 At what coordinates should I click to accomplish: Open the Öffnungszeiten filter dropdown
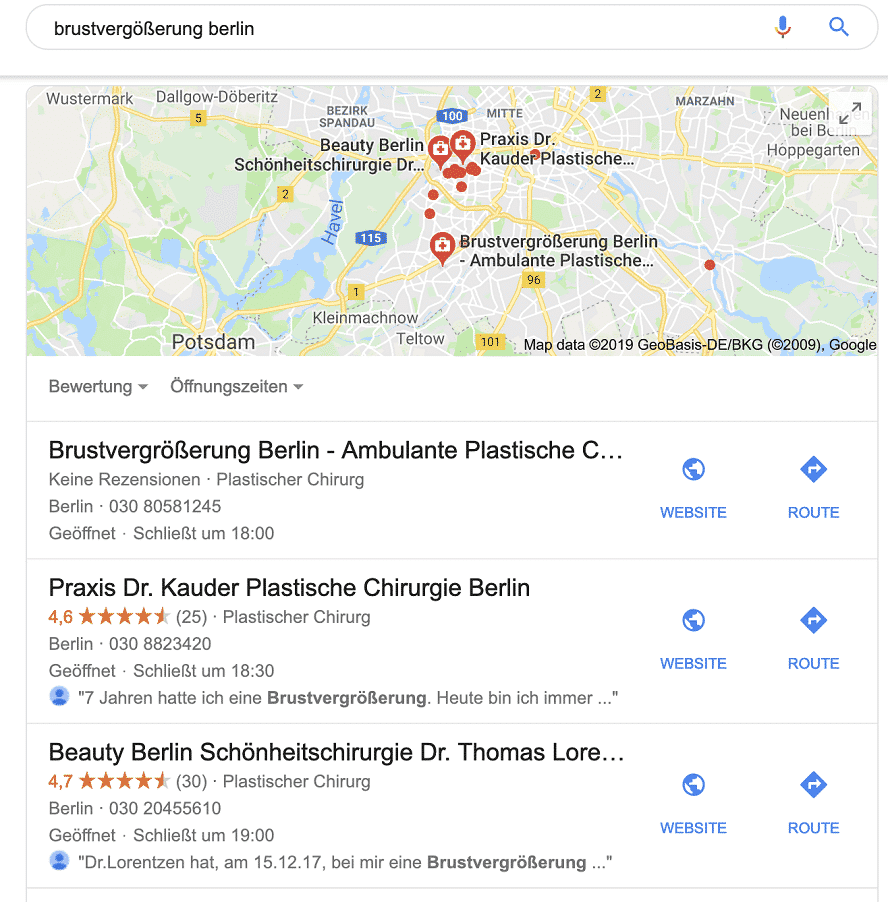point(236,386)
